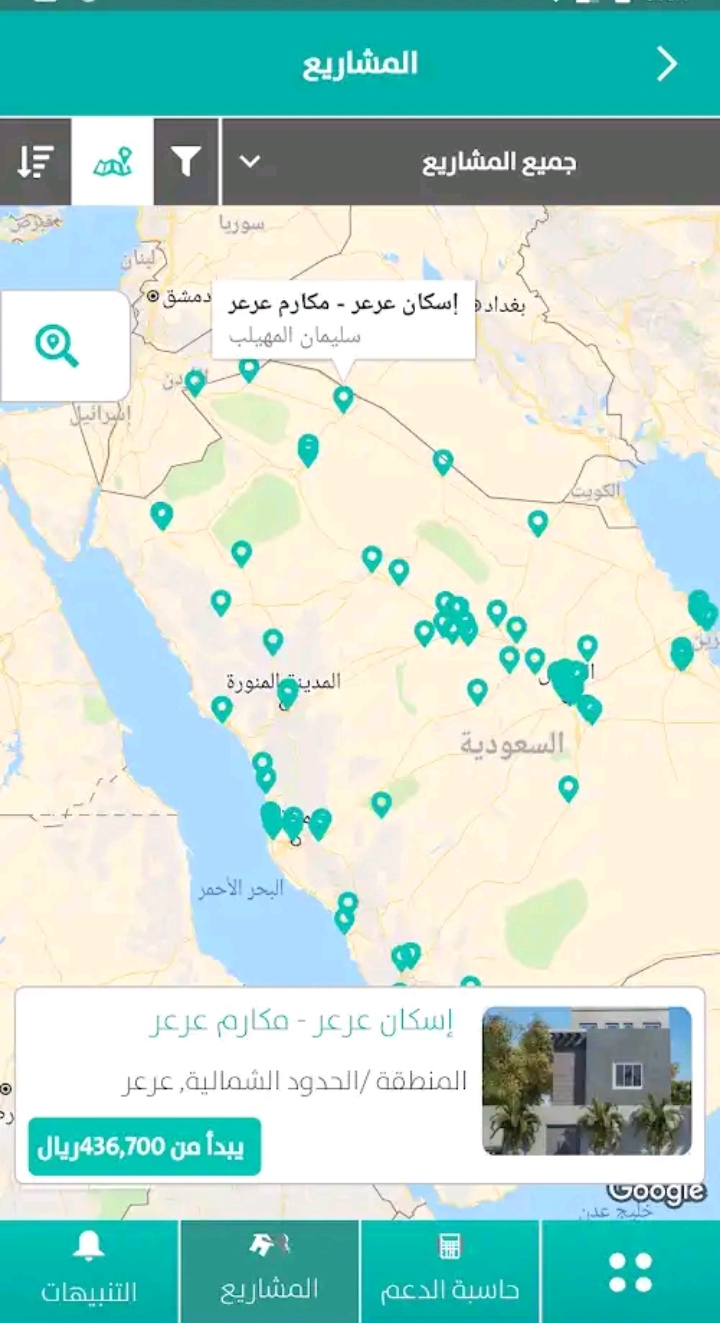Image resolution: width=720 pixels, height=1323 pixels.
Task: Open the إسكان عرعر - مكارم عرعر project card
Action: tap(360, 1085)
